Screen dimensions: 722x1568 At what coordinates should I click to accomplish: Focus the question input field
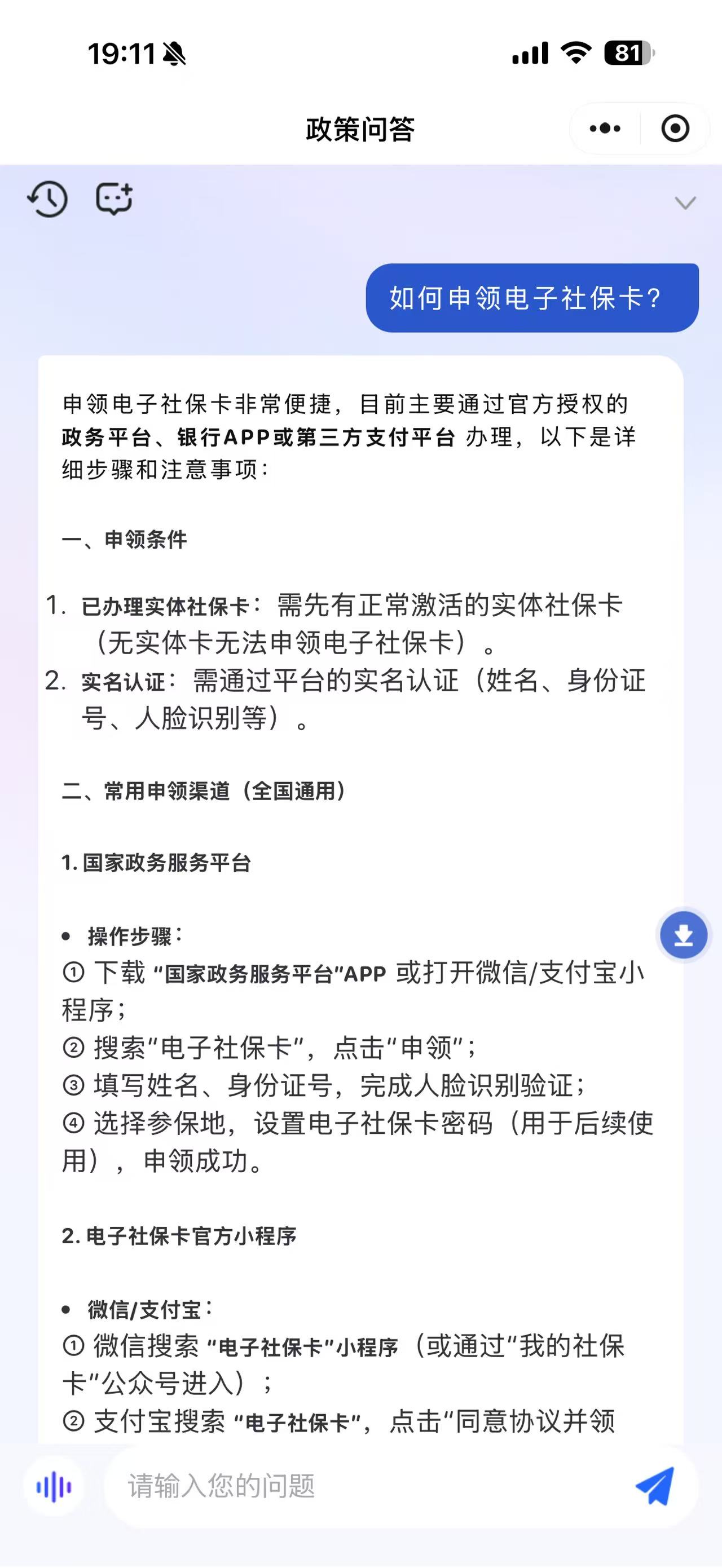tap(366, 1486)
